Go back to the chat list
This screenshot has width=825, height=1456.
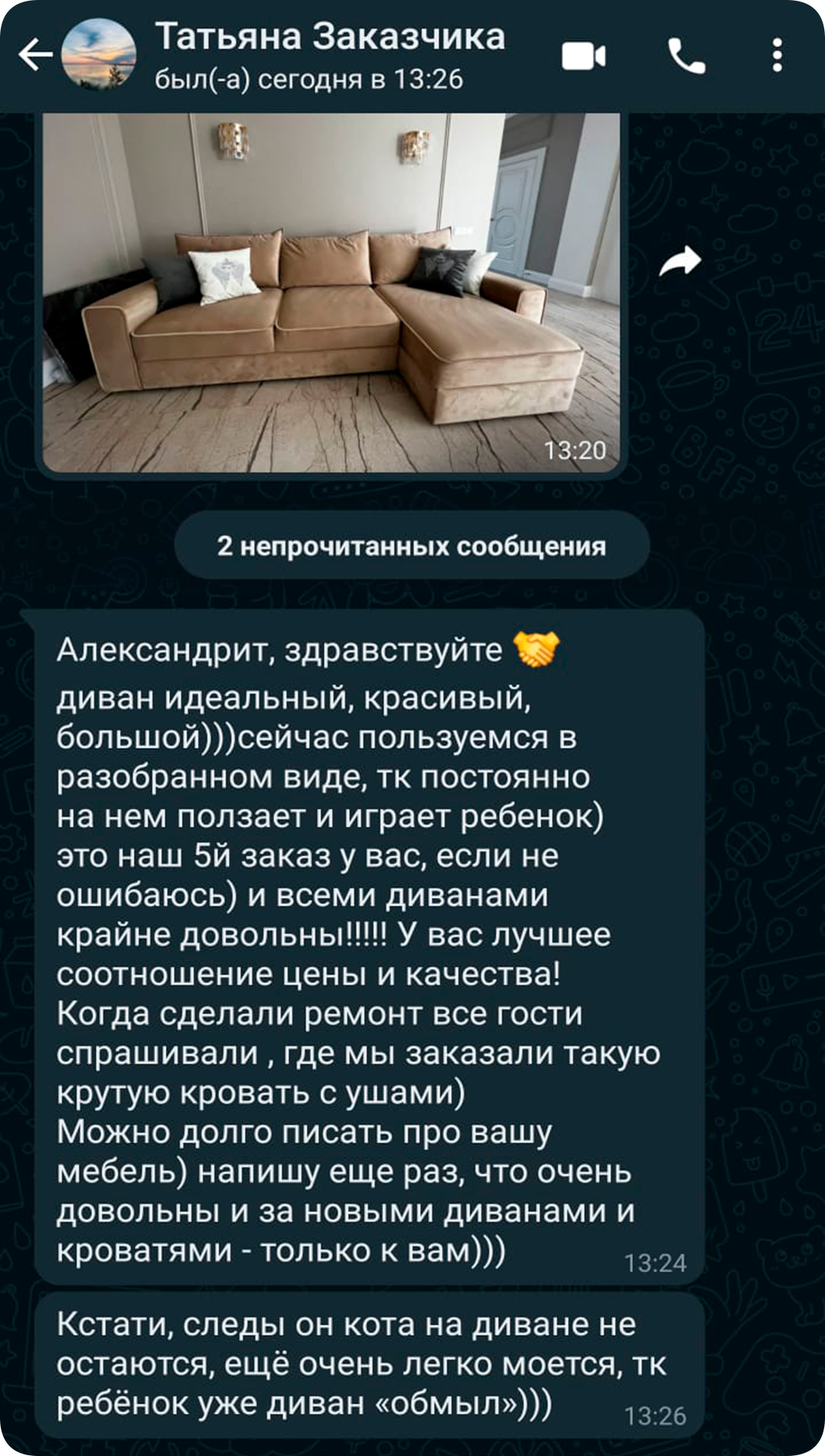click(x=34, y=55)
